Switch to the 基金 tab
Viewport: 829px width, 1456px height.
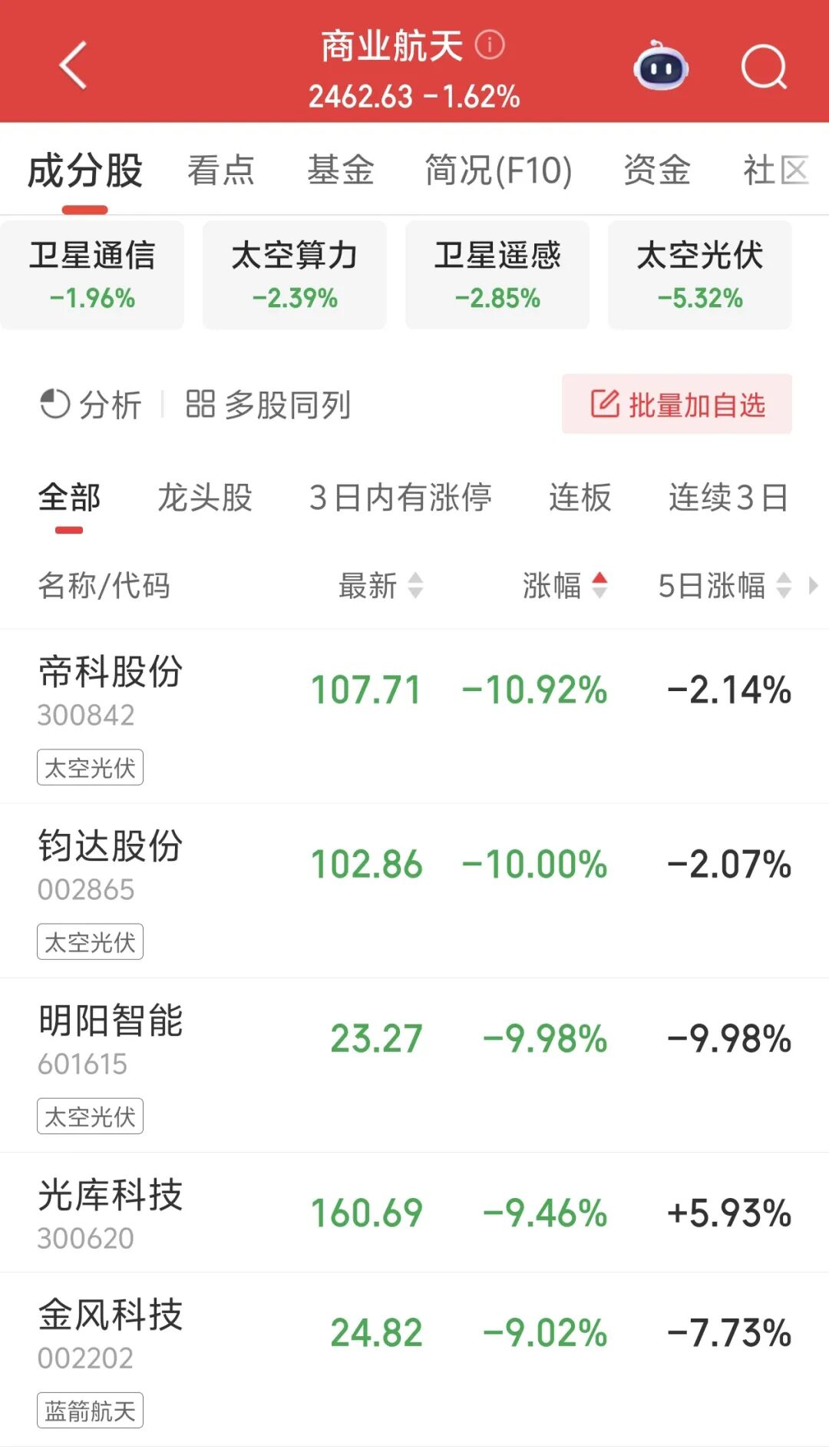pos(341,170)
